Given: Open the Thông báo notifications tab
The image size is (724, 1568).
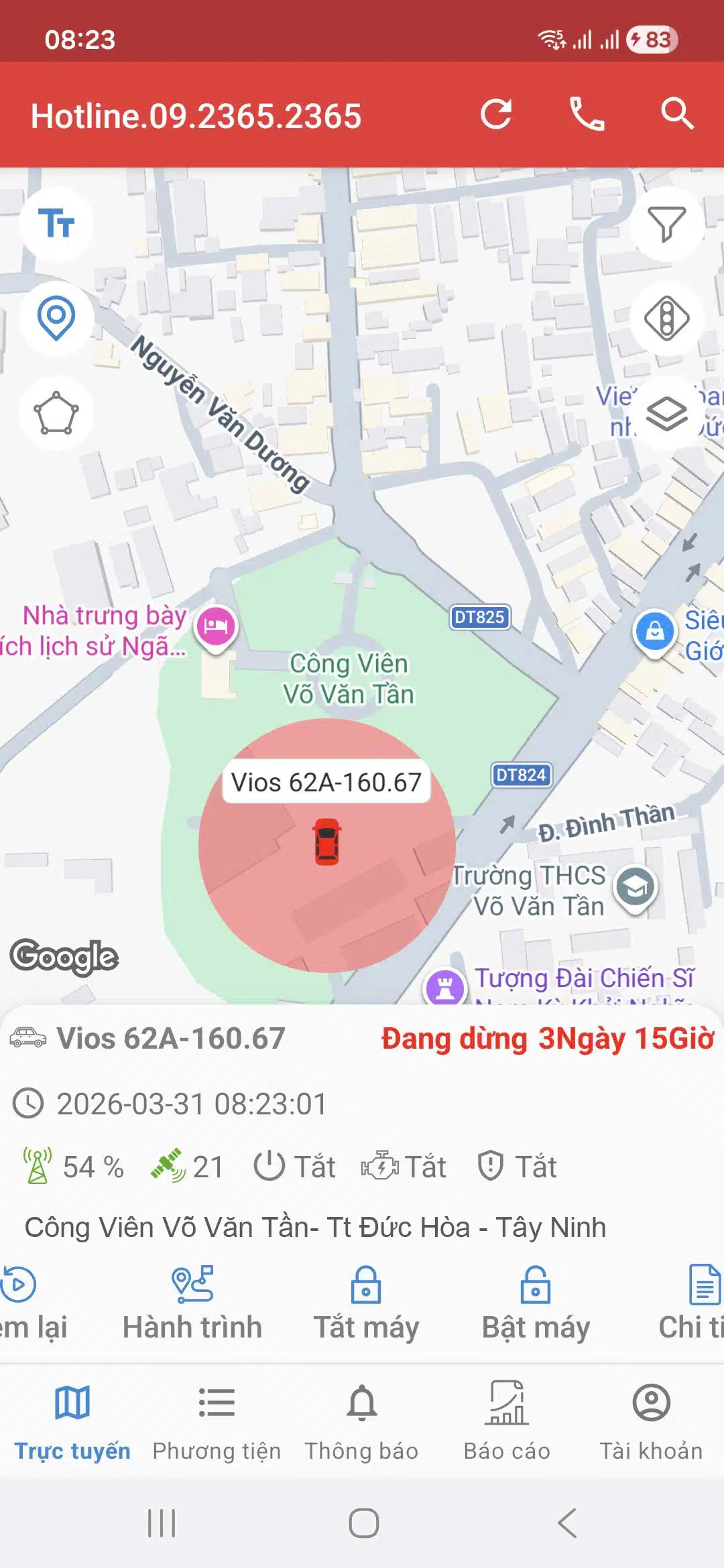Looking at the screenshot, I should (361, 1420).
